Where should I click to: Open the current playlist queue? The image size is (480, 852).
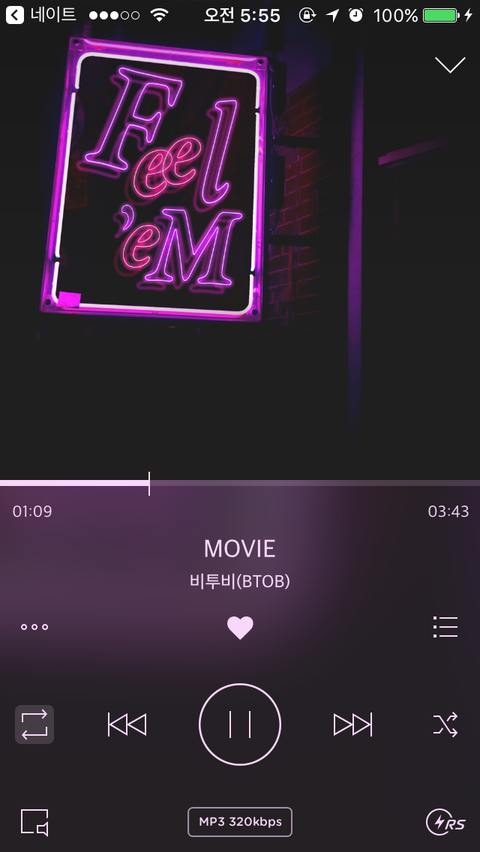point(445,627)
